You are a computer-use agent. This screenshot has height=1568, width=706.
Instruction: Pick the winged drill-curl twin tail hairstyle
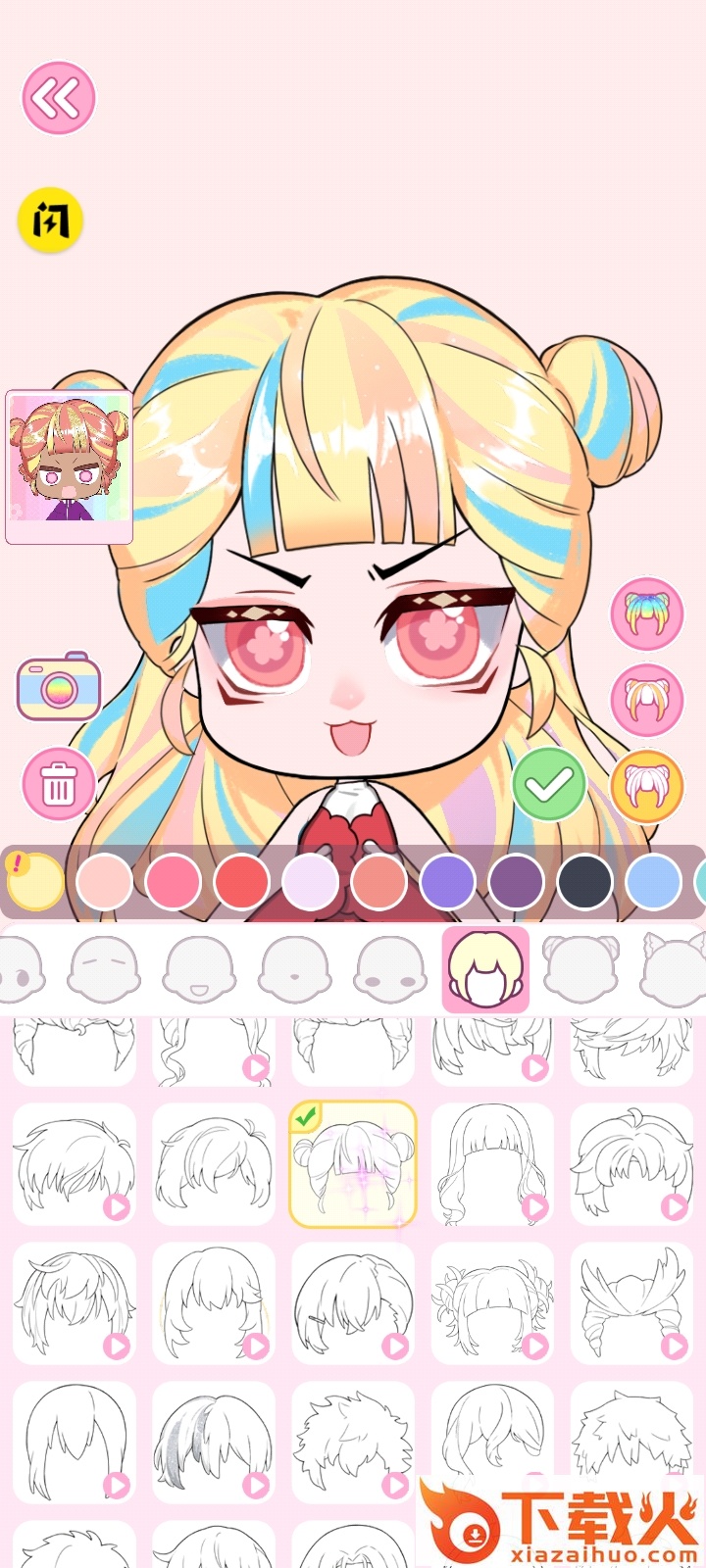pyautogui.click(x=631, y=1303)
